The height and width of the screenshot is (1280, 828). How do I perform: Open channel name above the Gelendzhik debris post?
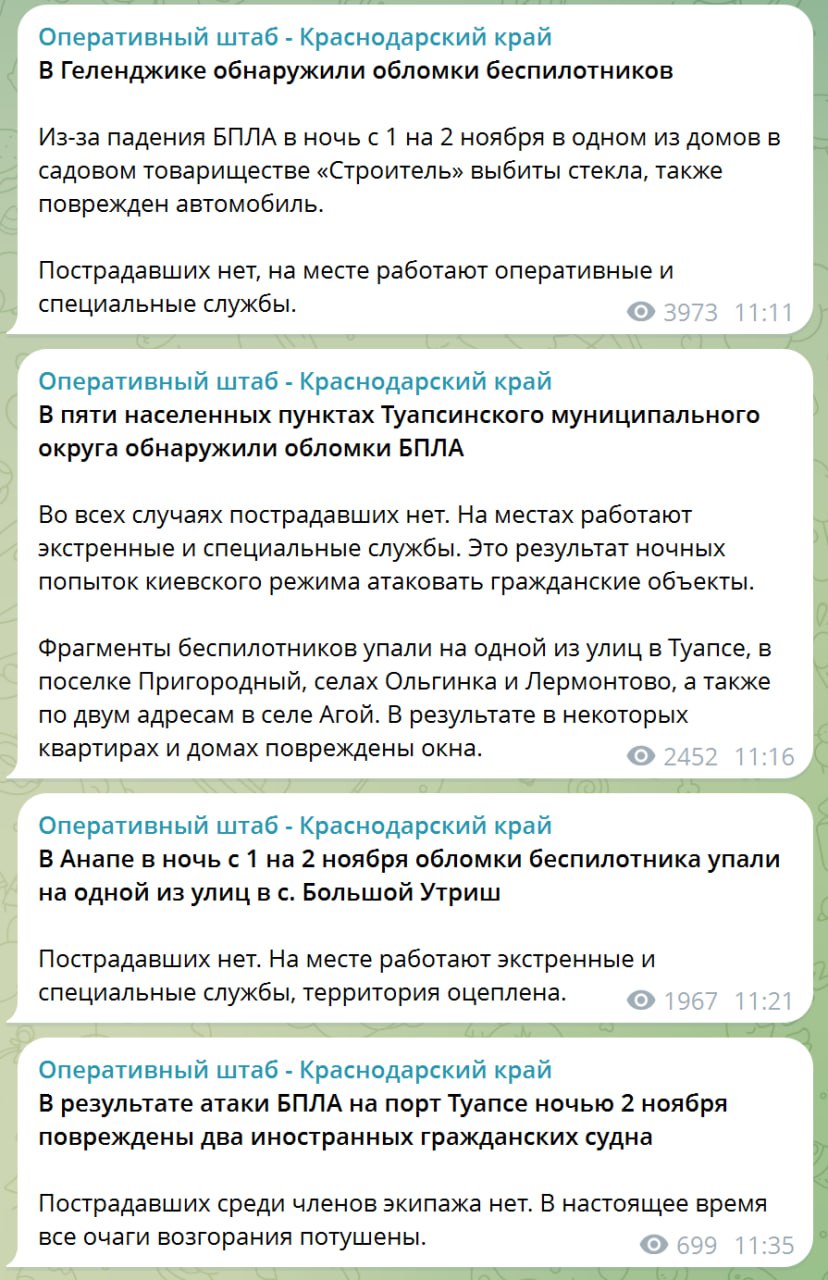coord(295,38)
